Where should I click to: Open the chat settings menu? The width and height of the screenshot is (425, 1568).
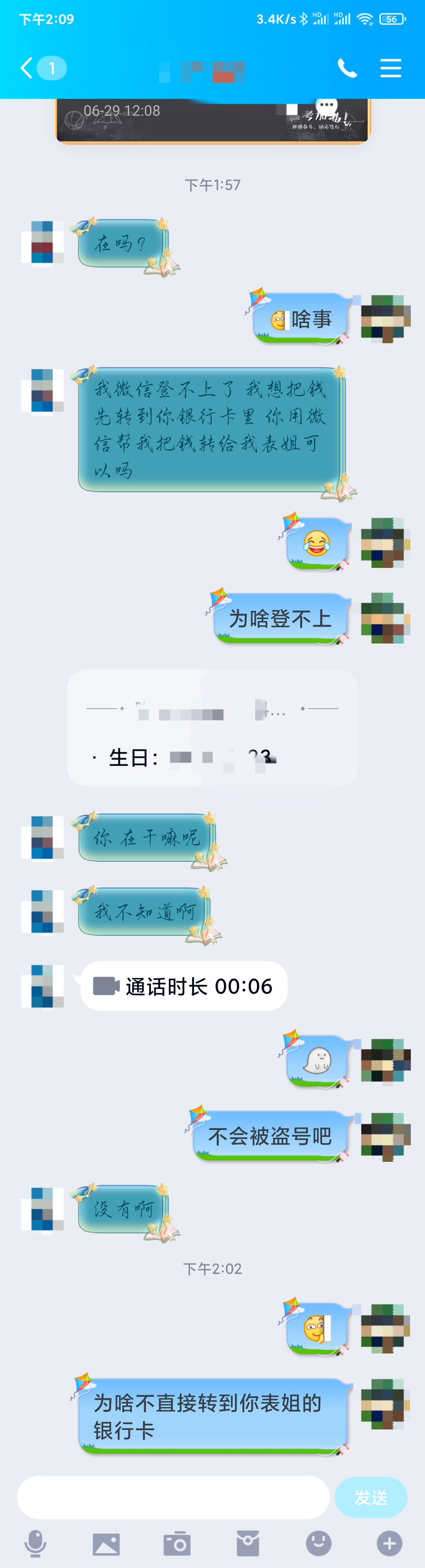point(390,68)
